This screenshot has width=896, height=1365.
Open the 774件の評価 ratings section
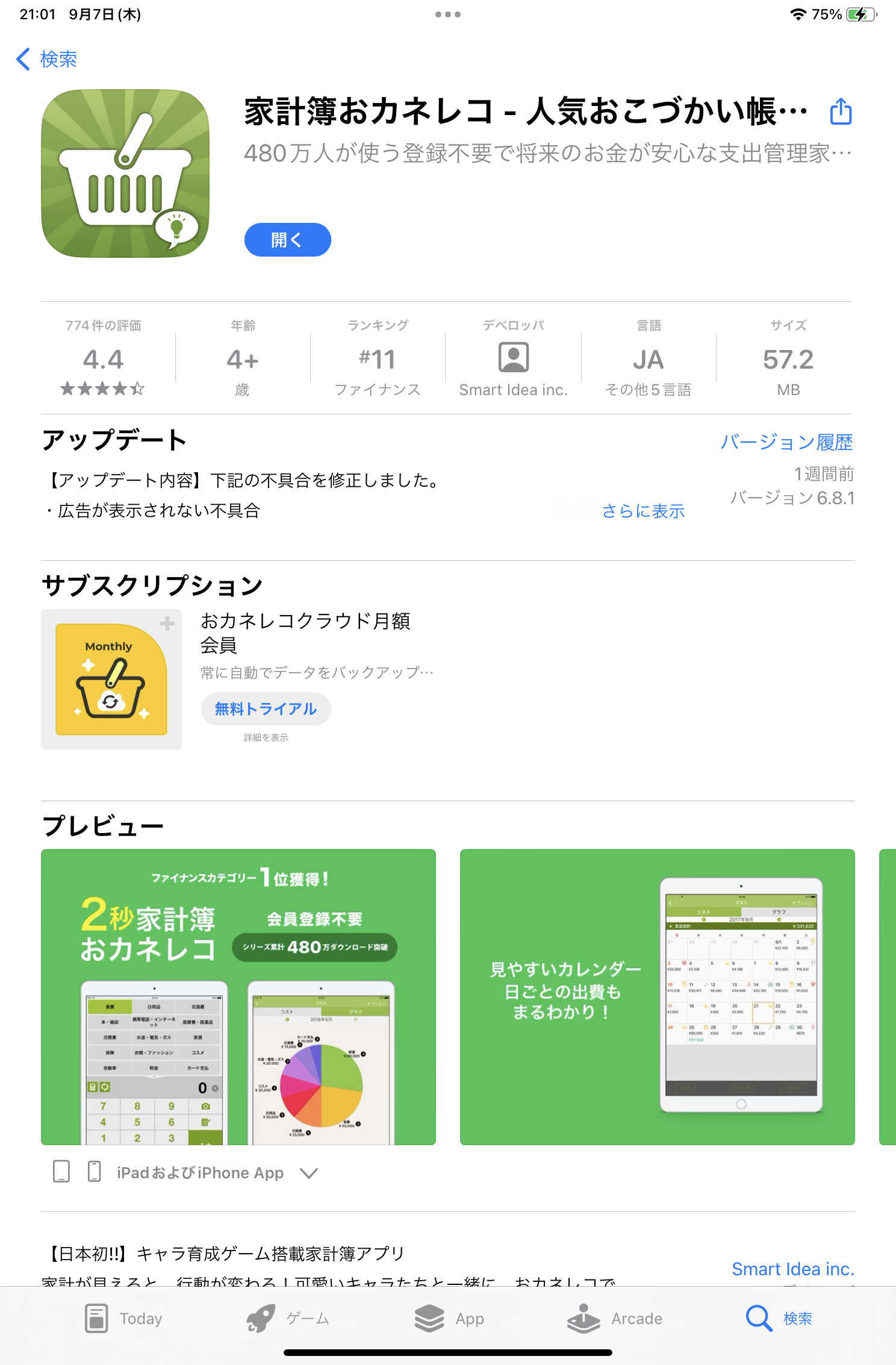click(103, 360)
